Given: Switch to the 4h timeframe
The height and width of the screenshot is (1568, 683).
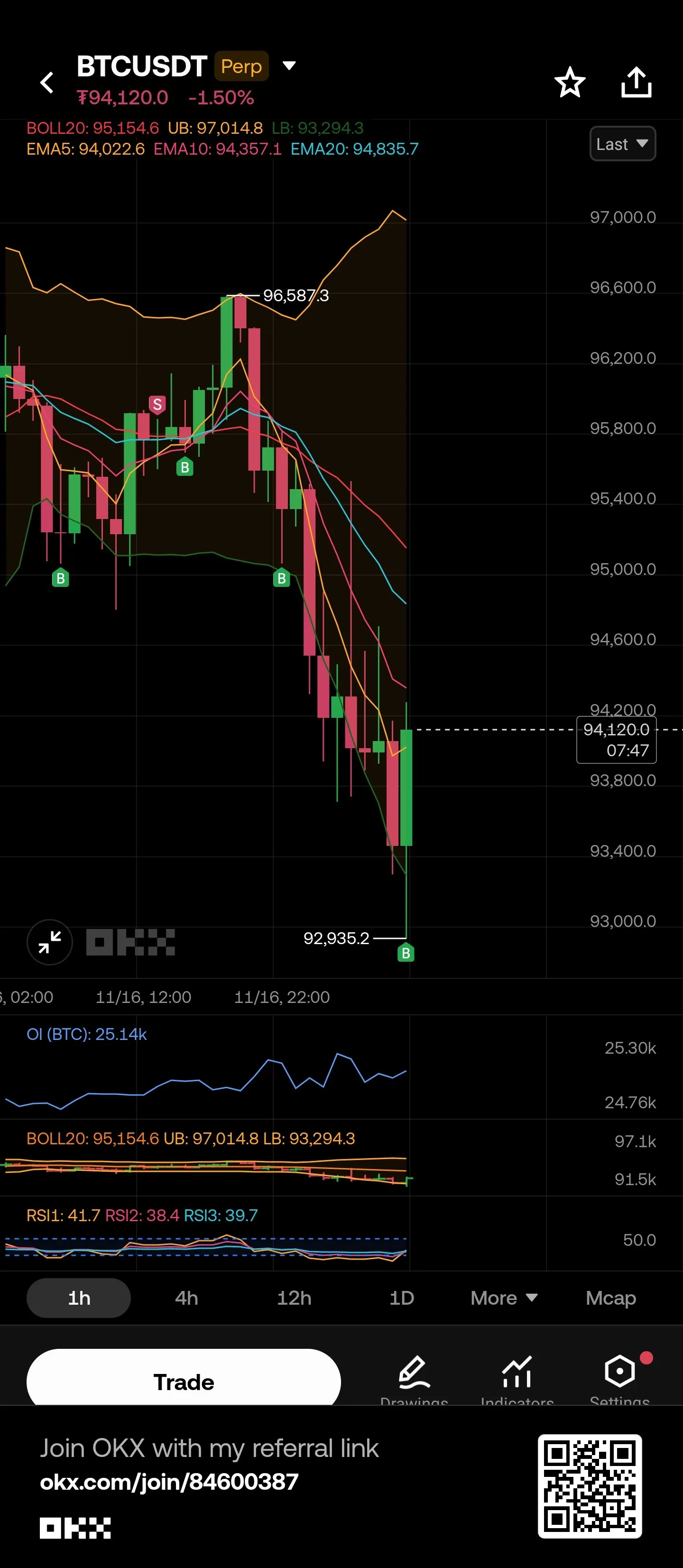Looking at the screenshot, I should pos(186,1298).
